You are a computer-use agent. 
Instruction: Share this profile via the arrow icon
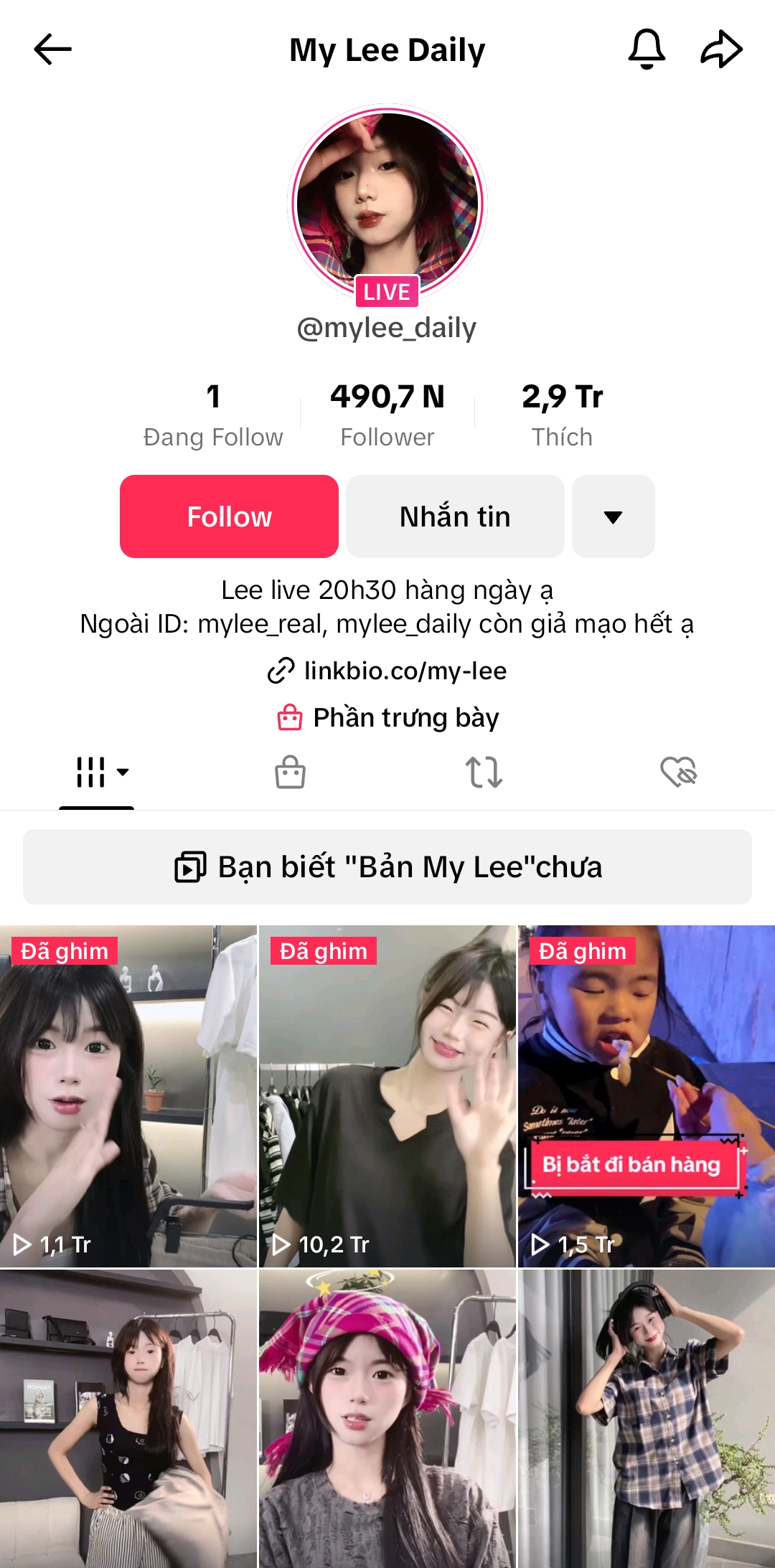point(720,49)
